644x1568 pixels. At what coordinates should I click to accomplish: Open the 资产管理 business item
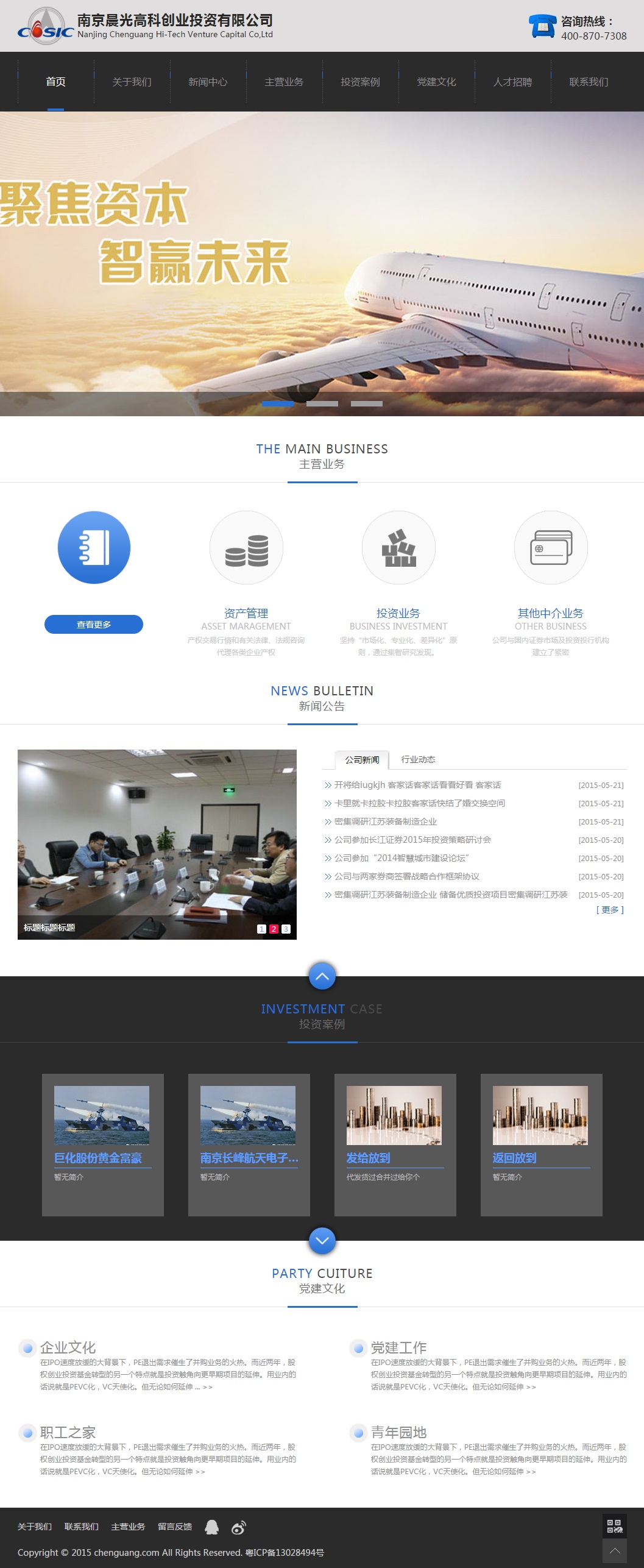[x=246, y=613]
